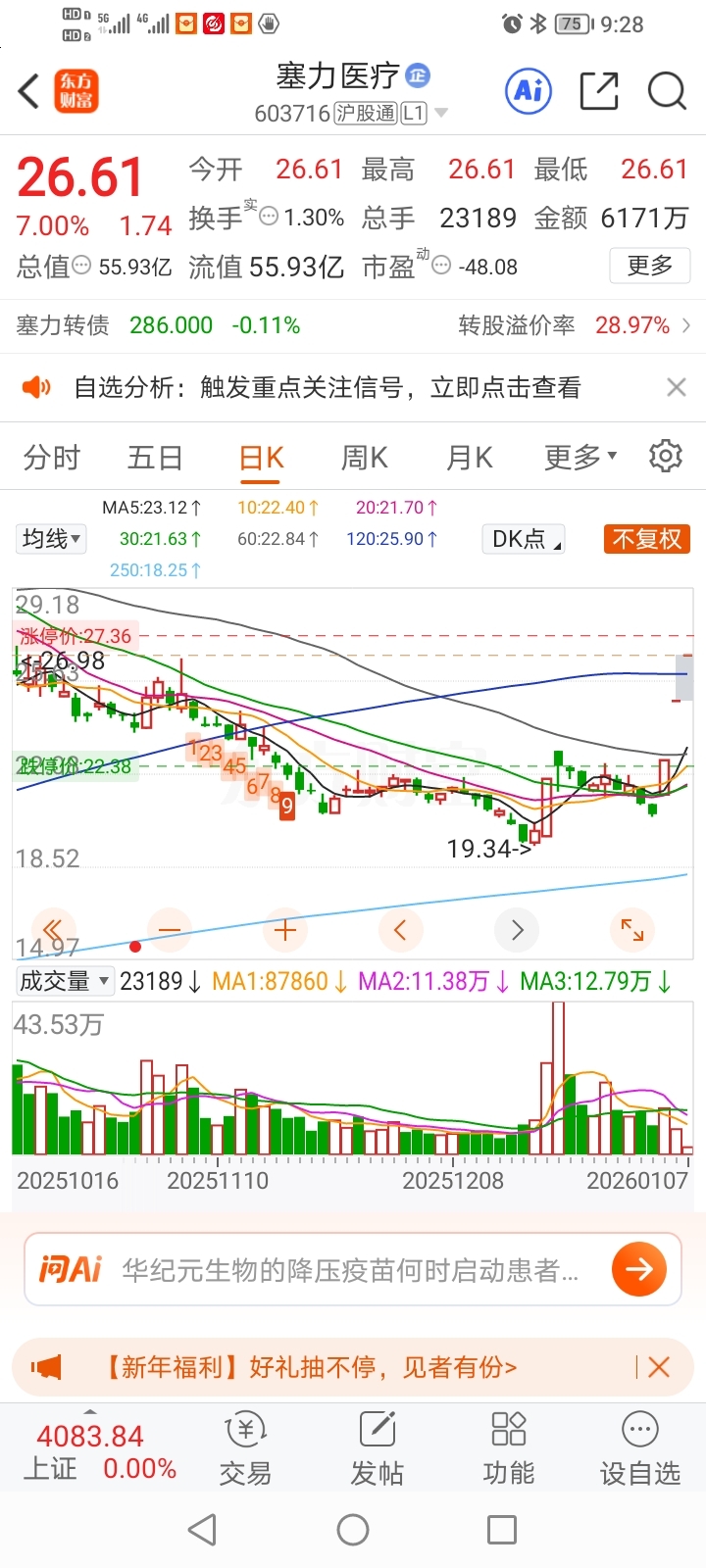Image resolution: width=706 pixels, height=1568 pixels.
Task: Tap the 更多 button for more quote data
Action: point(649,266)
